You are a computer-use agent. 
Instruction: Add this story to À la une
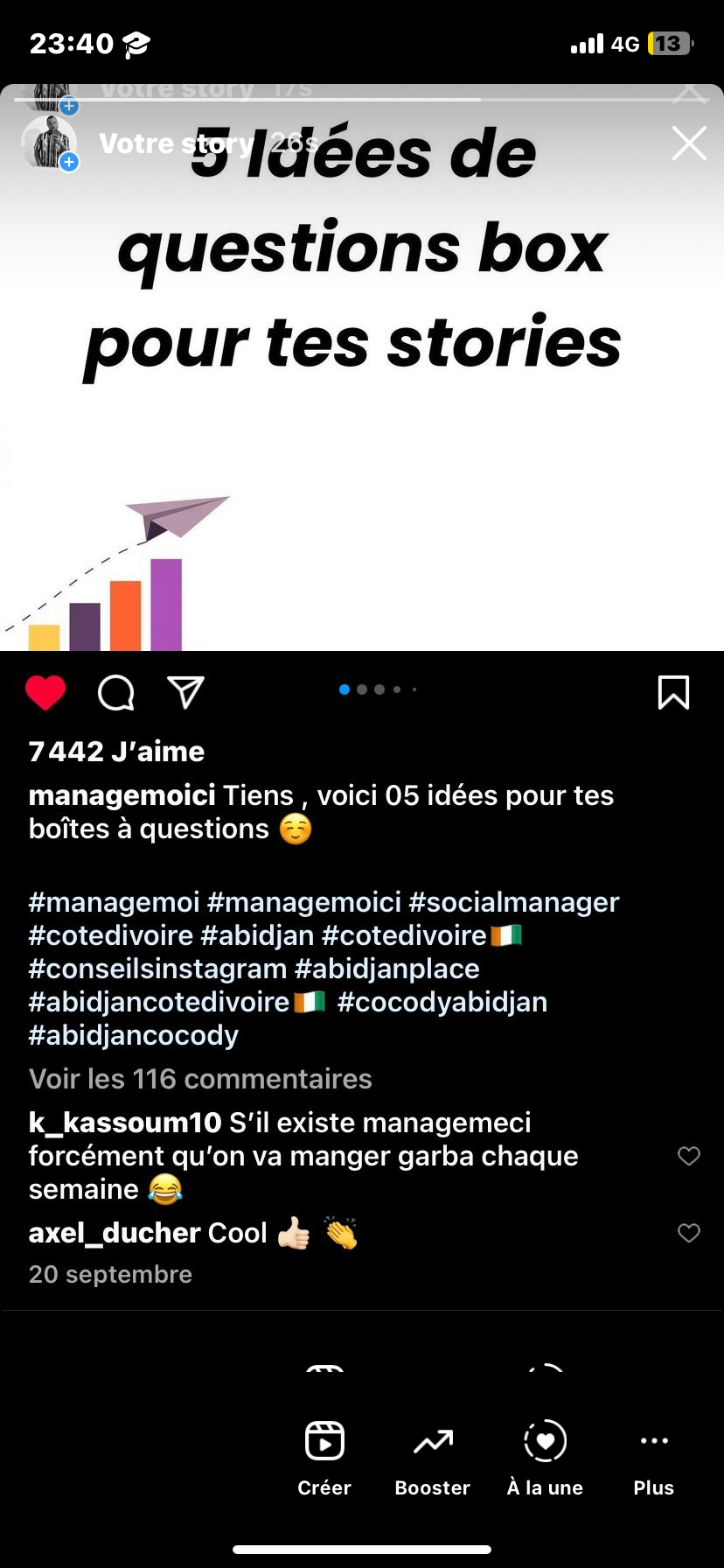point(545,1458)
